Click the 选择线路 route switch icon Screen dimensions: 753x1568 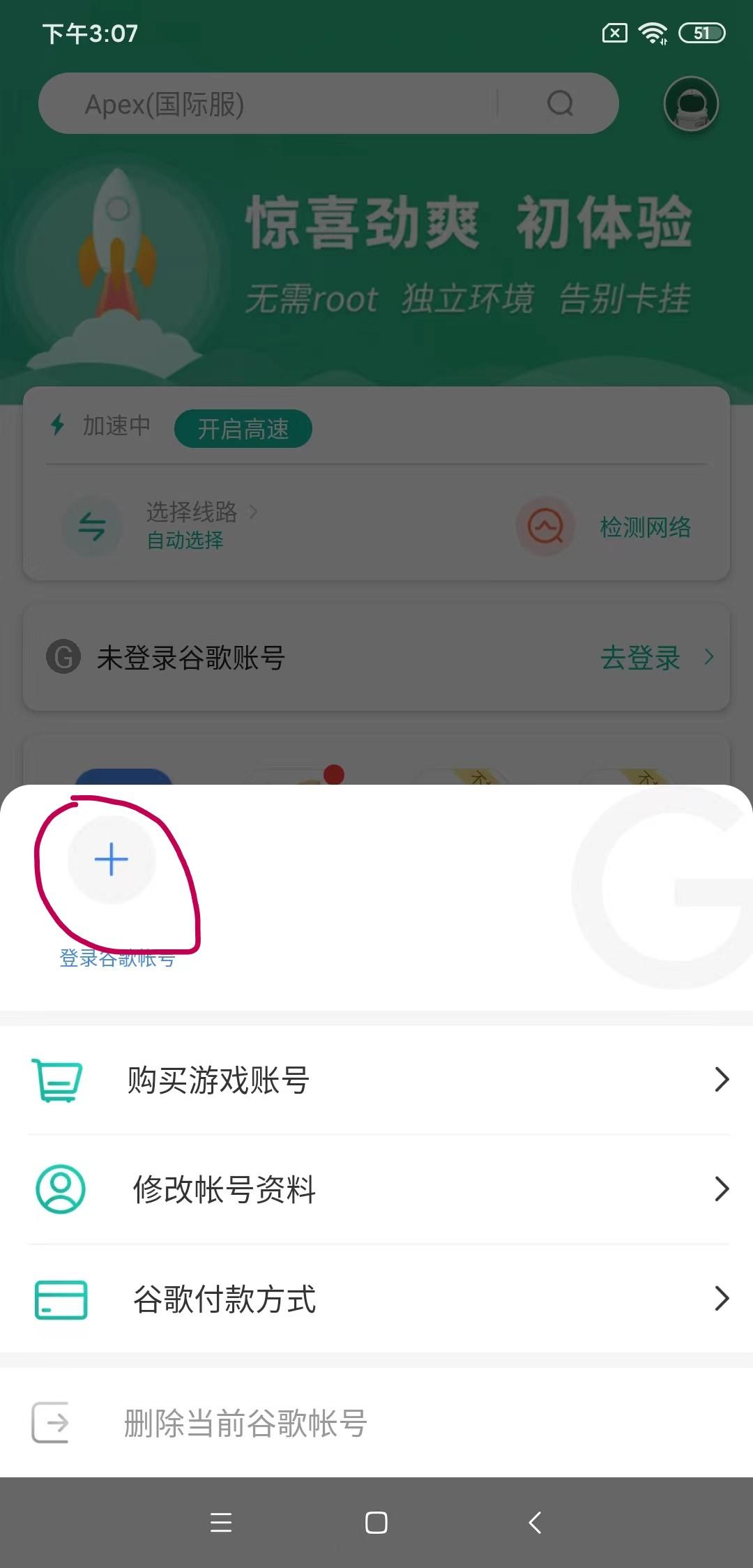click(x=92, y=527)
